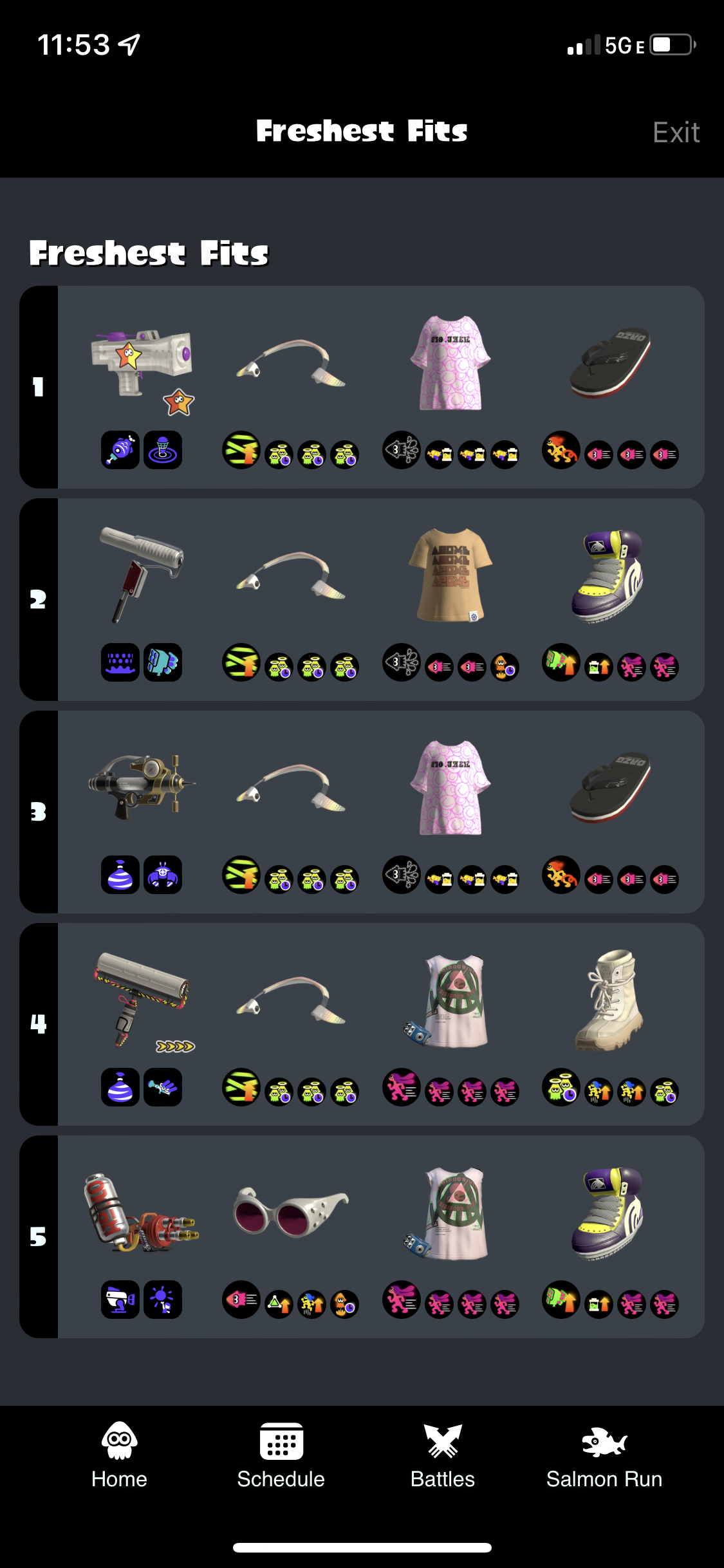Open the Battles tab
This screenshot has height=1568, width=724.
click(443, 1456)
